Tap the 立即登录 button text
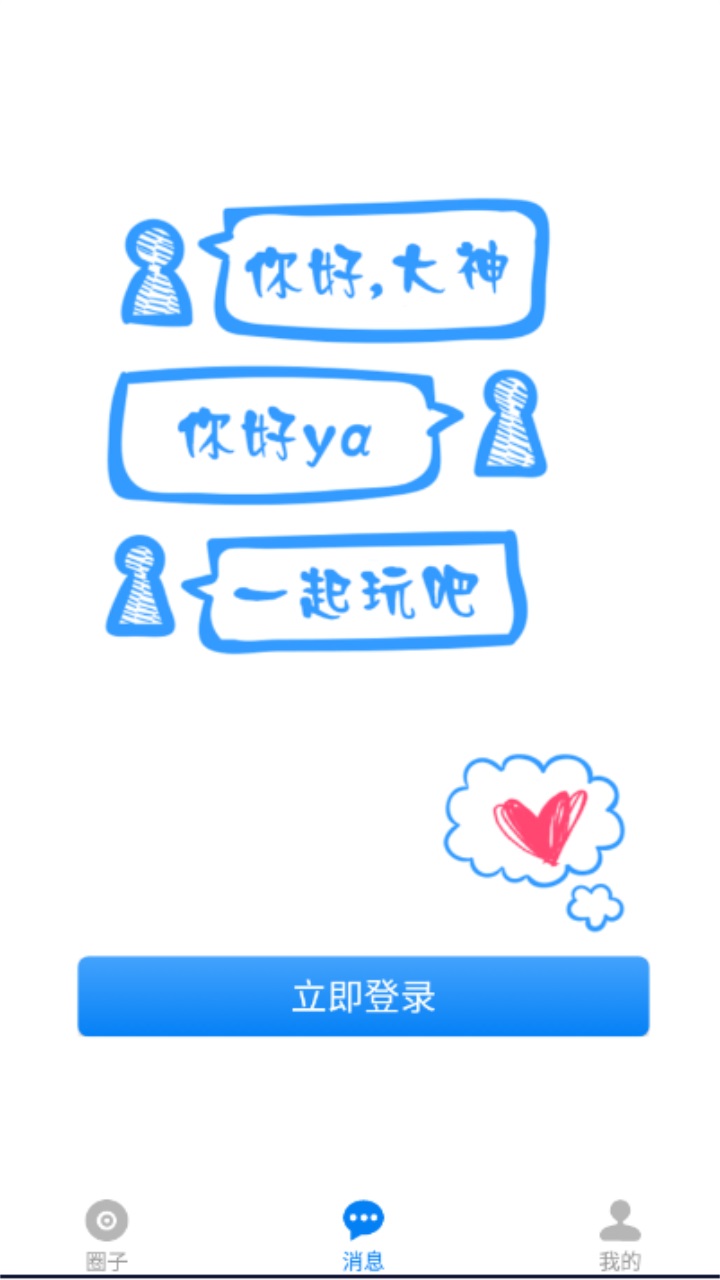Screen dimensions: 720x1280 [x=360, y=997]
